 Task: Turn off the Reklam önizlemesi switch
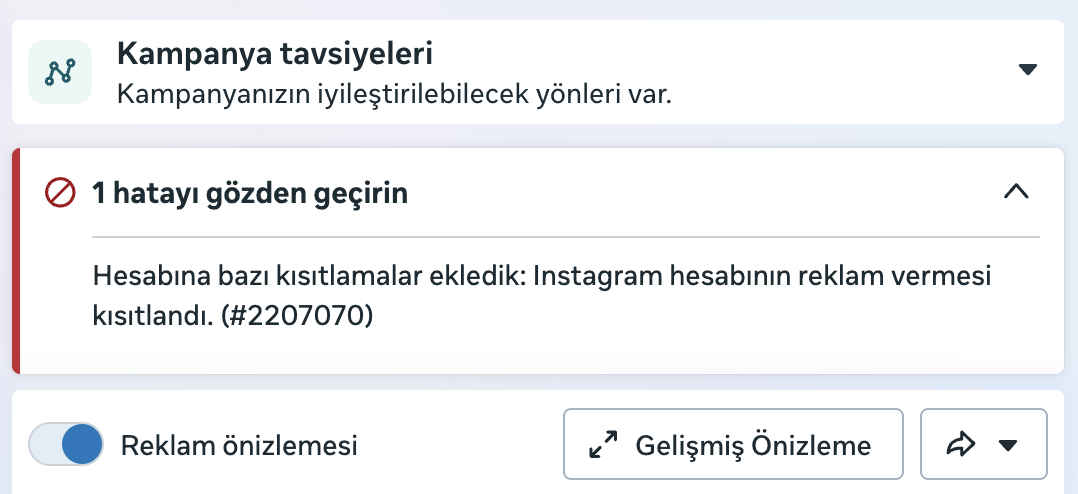coord(66,444)
